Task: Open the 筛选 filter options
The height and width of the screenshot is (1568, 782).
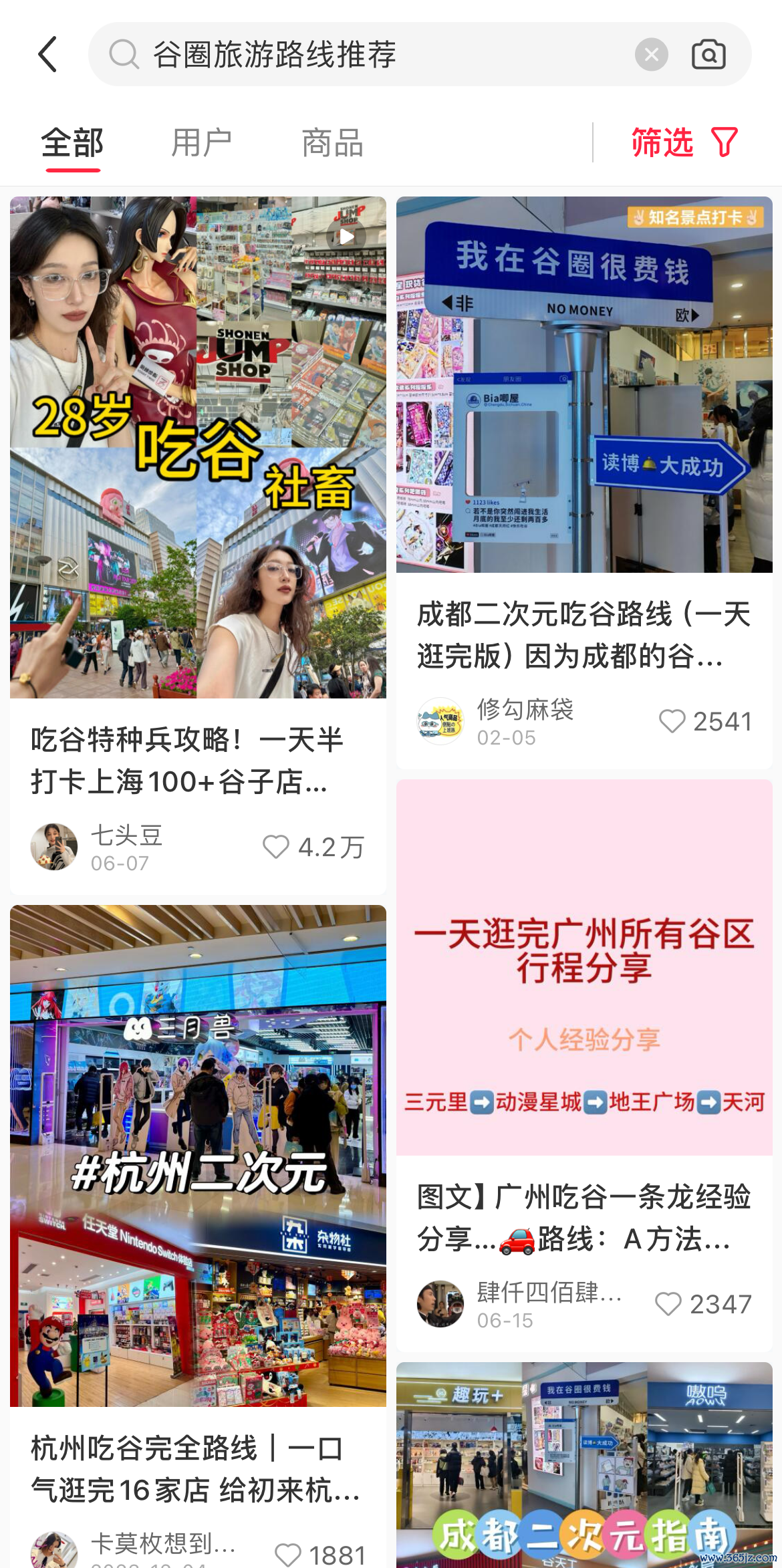Action: [x=684, y=142]
